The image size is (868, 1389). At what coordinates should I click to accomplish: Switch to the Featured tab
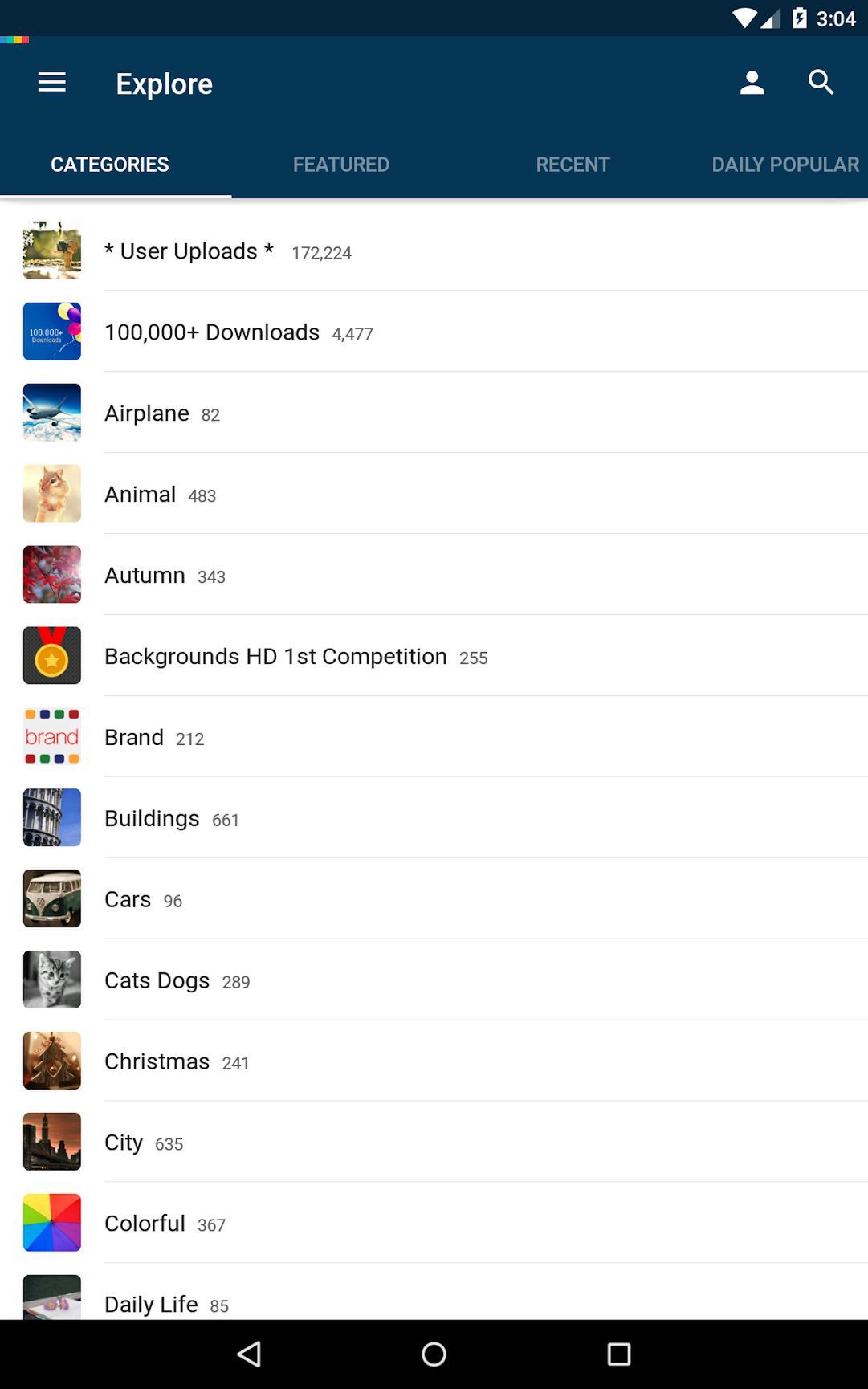(x=341, y=165)
